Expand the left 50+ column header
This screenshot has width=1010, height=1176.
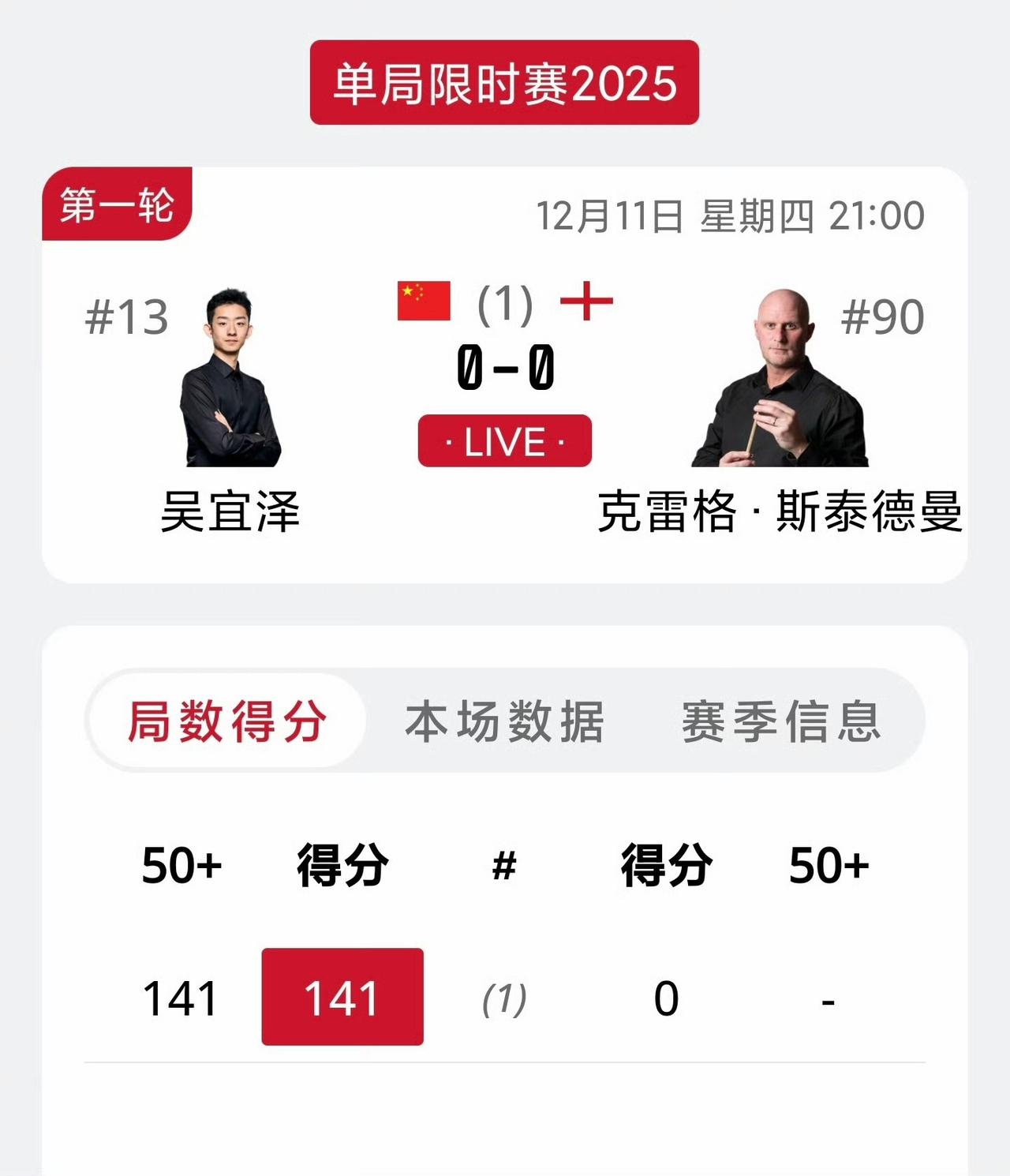click(180, 866)
